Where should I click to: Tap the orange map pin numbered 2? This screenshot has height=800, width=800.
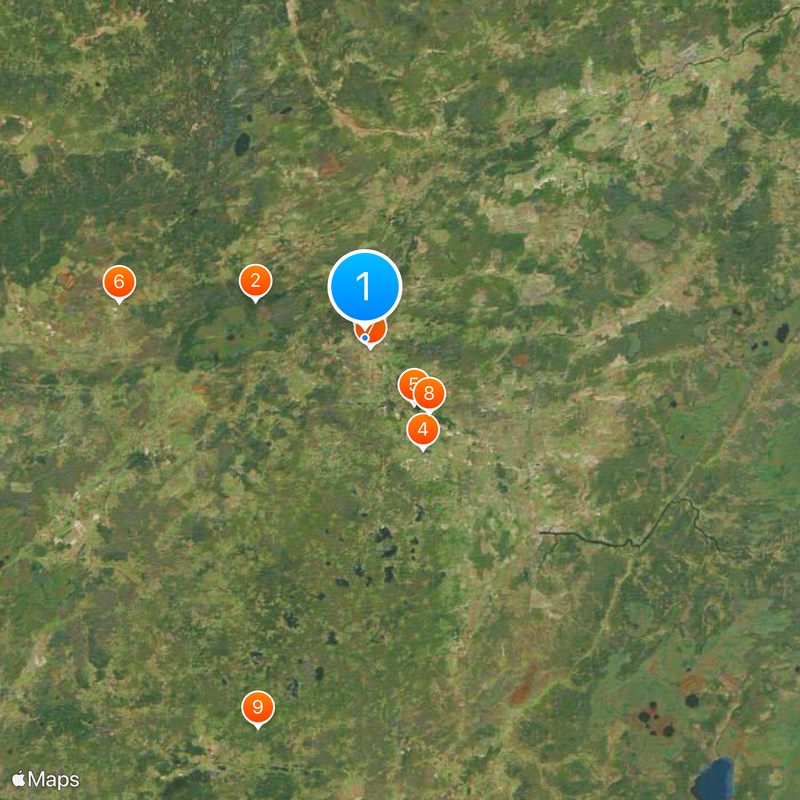point(256,282)
